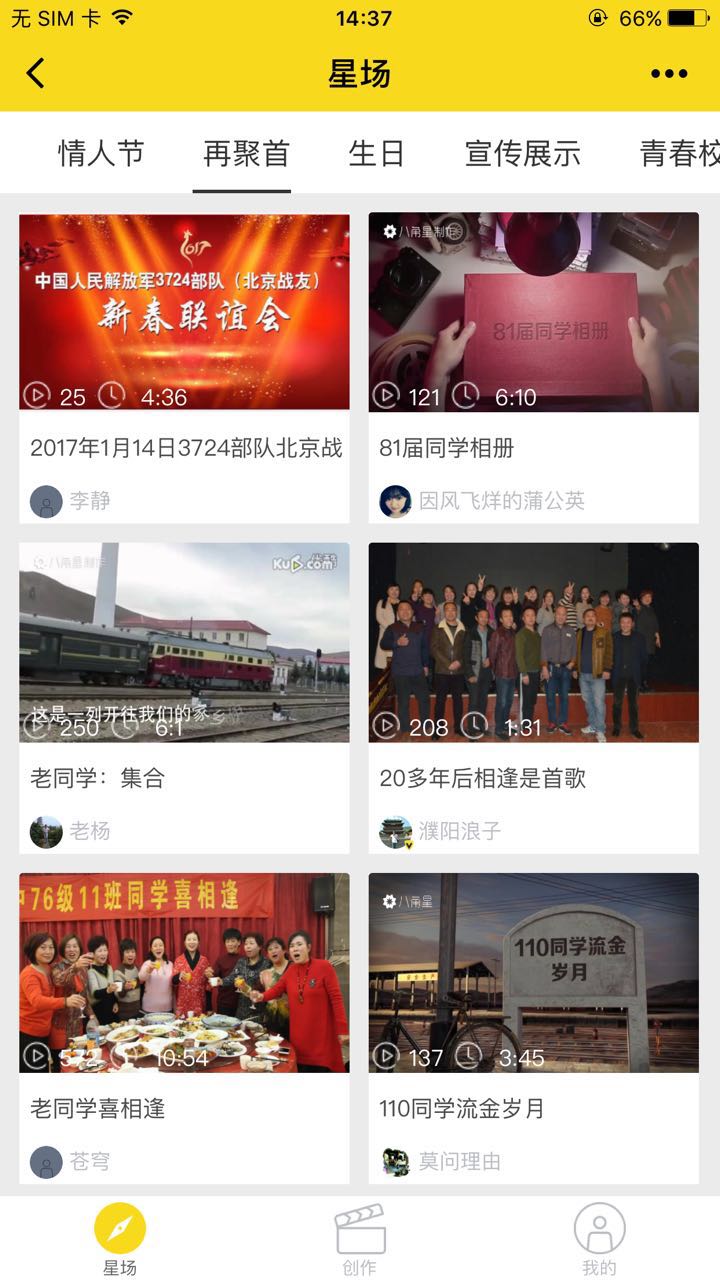Open the 20多年后相逢是首歌 video
Viewport: 720px width, 1280px height.
point(533,642)
